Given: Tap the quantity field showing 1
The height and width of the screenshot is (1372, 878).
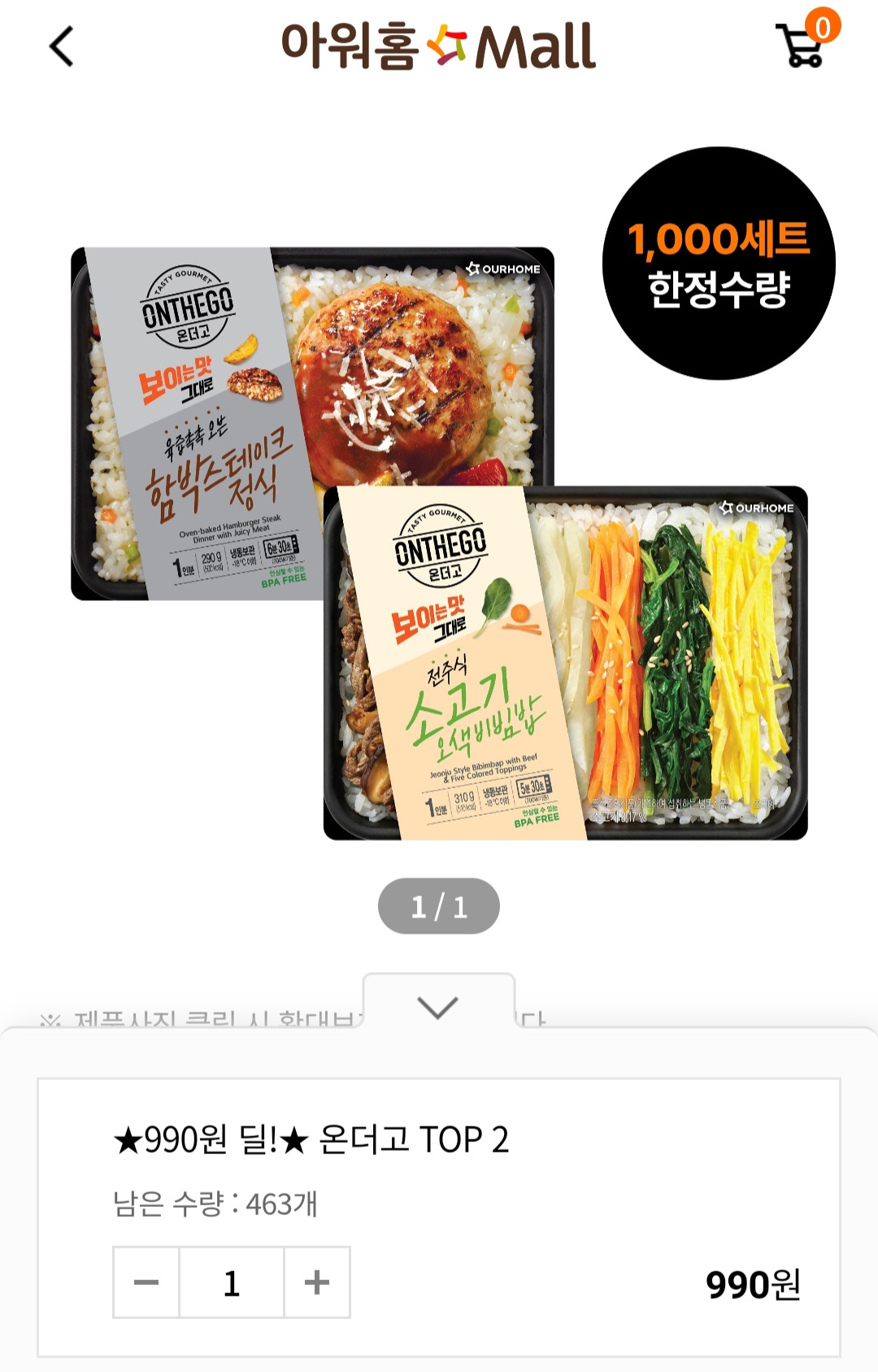Looking at the screenshot, I should tap(232, 1283).
